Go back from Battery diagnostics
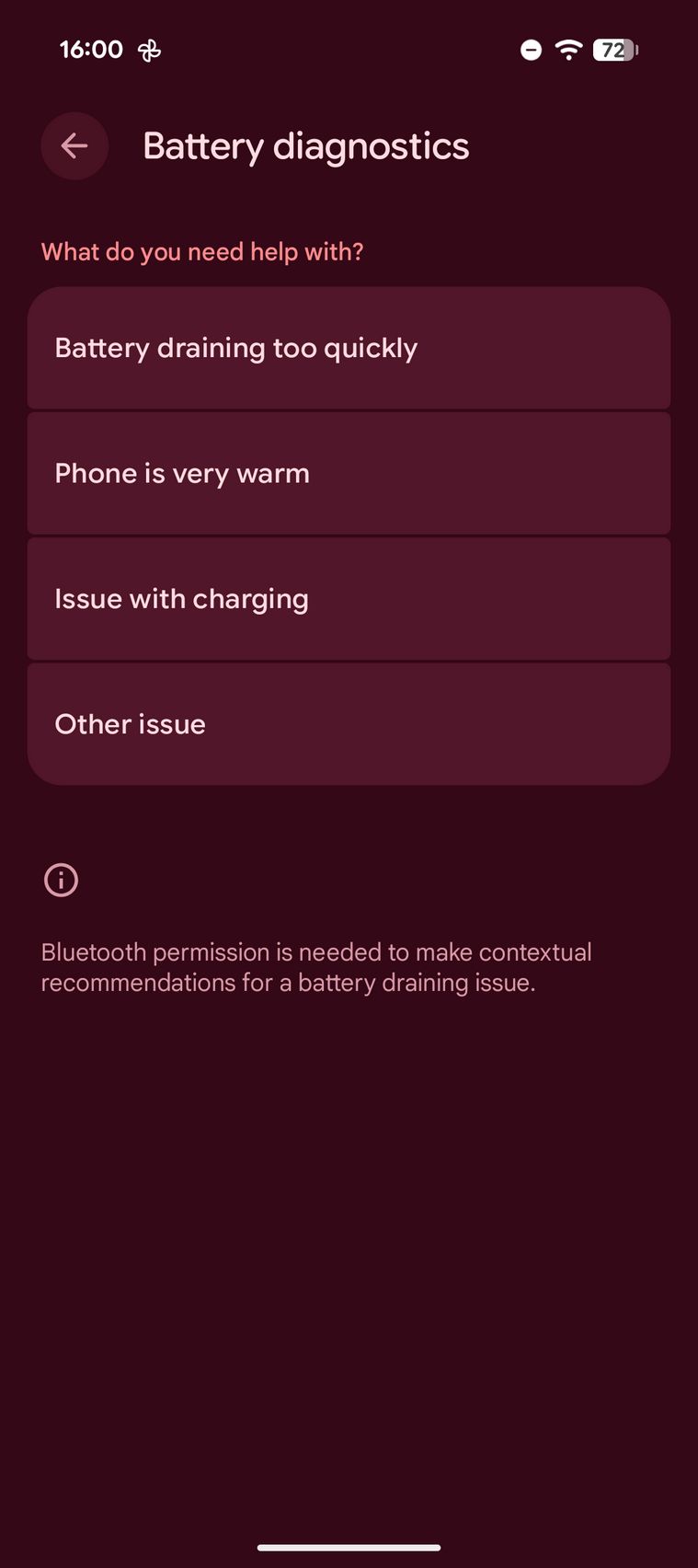Screen dimensions: 698x1568 coord(74,146)
